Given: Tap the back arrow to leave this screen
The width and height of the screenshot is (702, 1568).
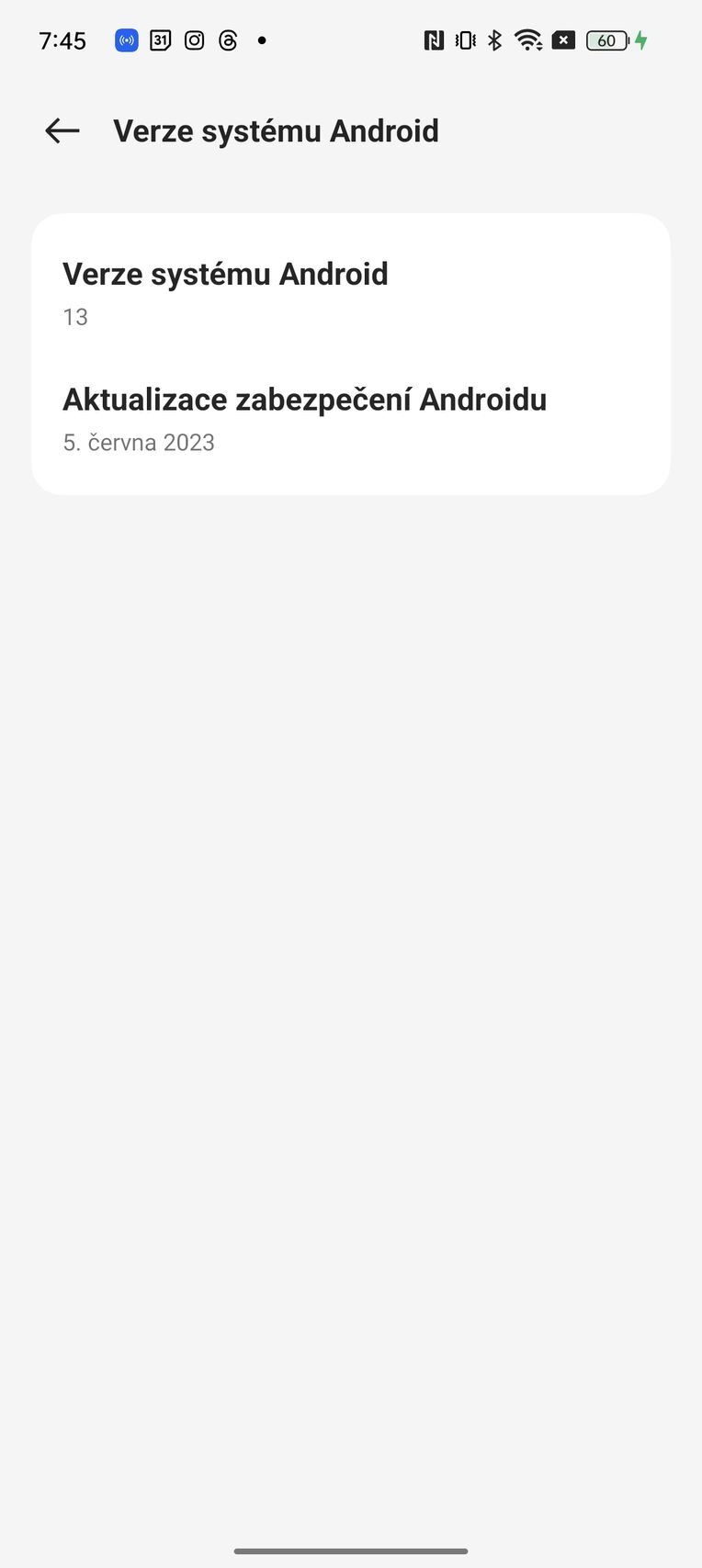Looking at the screenshot, I should (x=61, y=130).
